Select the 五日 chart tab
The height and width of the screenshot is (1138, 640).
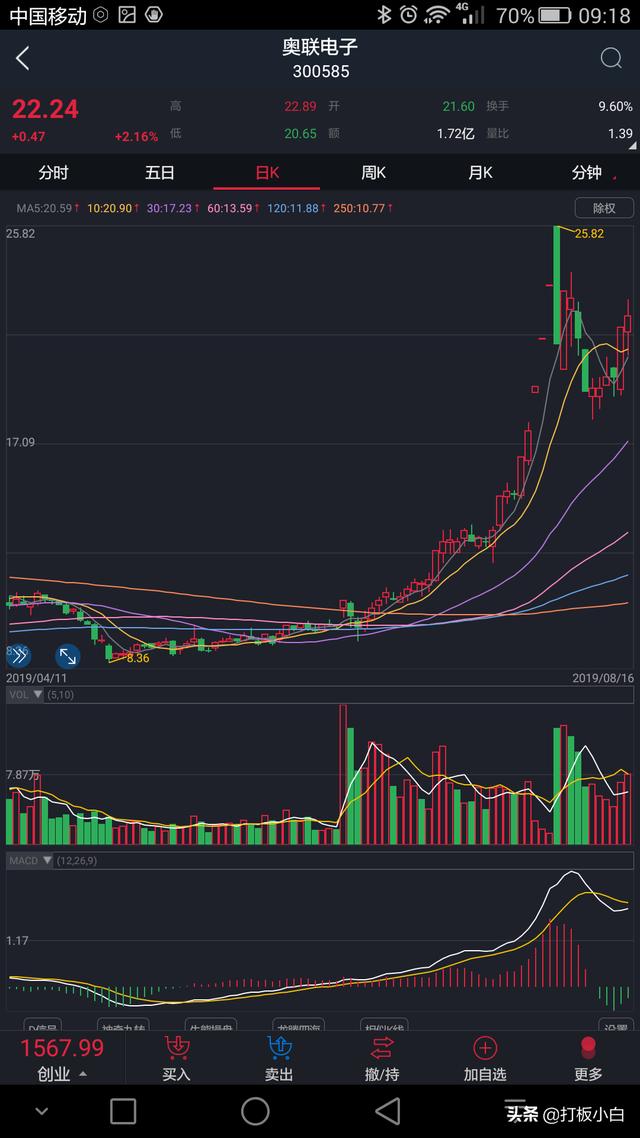(160, 173)
